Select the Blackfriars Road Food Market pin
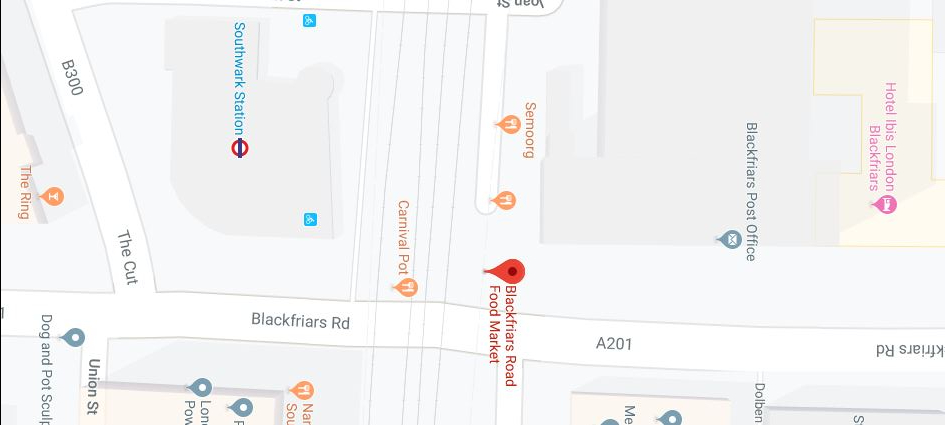The image size is (945, 425). point(512,271)
